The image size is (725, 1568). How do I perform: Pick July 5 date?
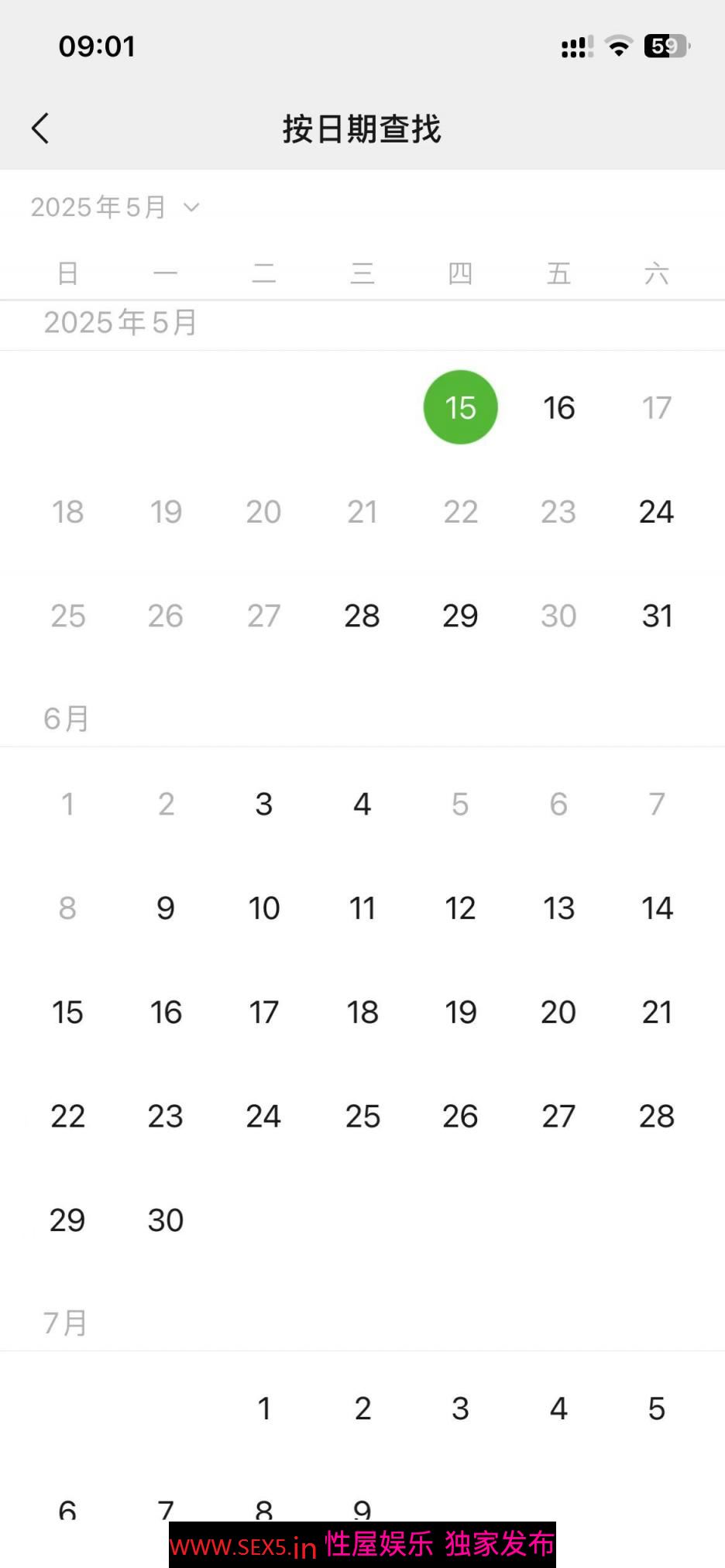[x=656, y=1408]
